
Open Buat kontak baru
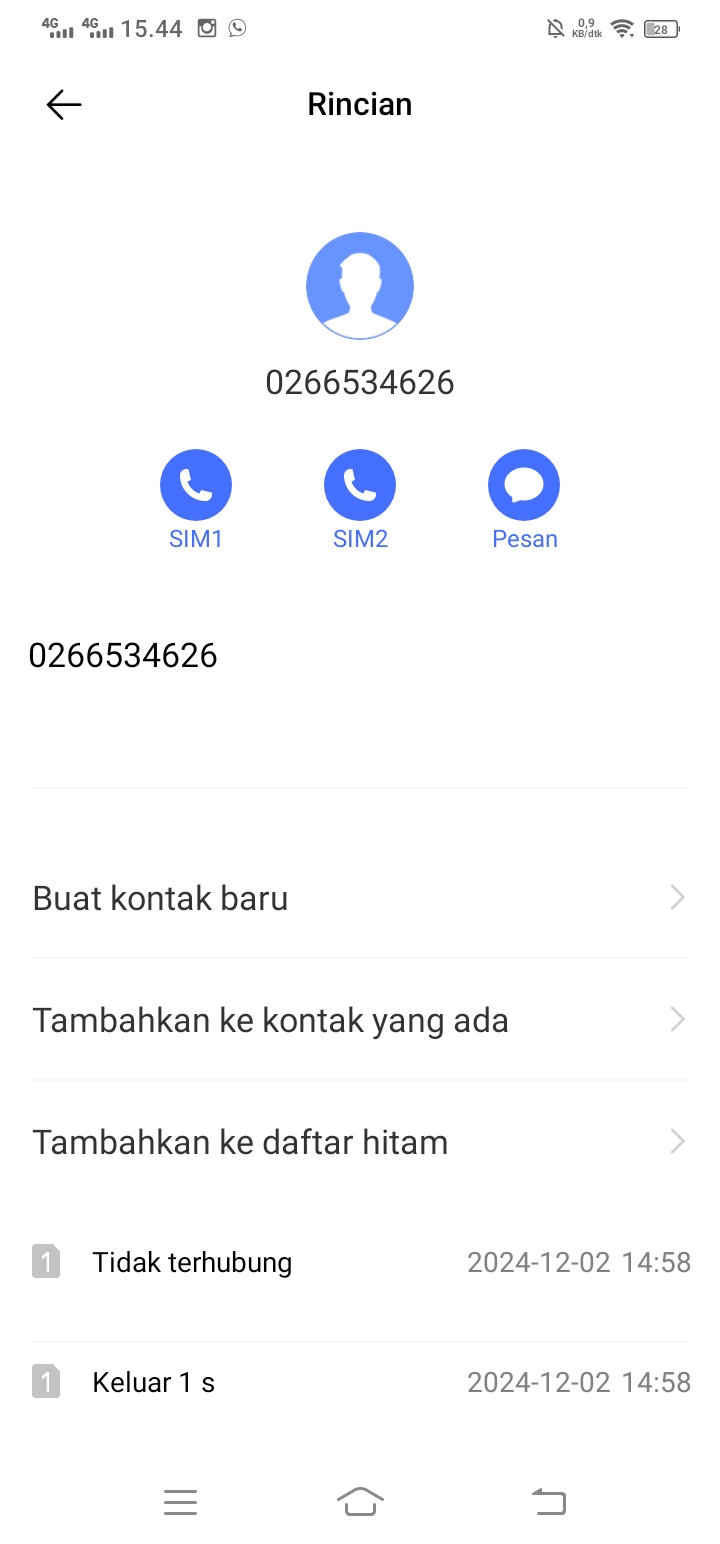point(360,898)
